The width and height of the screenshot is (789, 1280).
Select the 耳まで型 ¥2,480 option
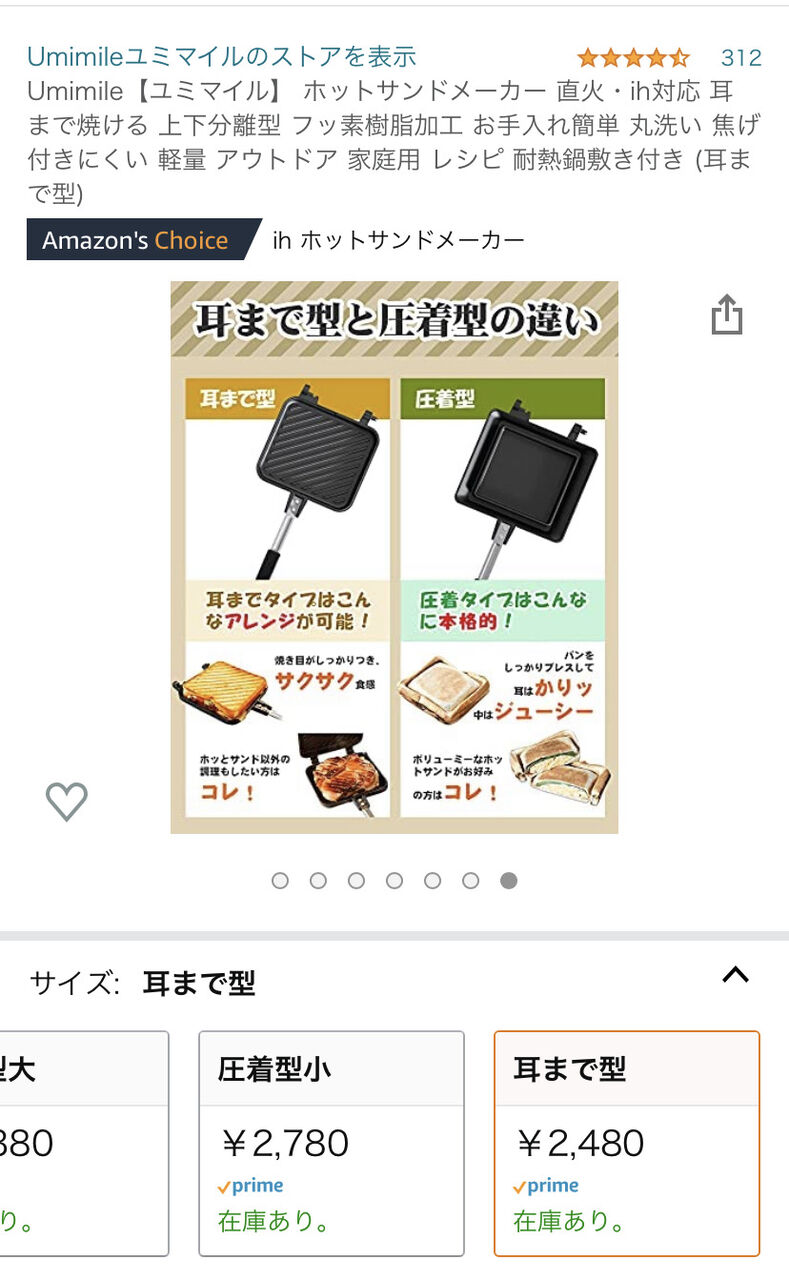[627, 1143]
